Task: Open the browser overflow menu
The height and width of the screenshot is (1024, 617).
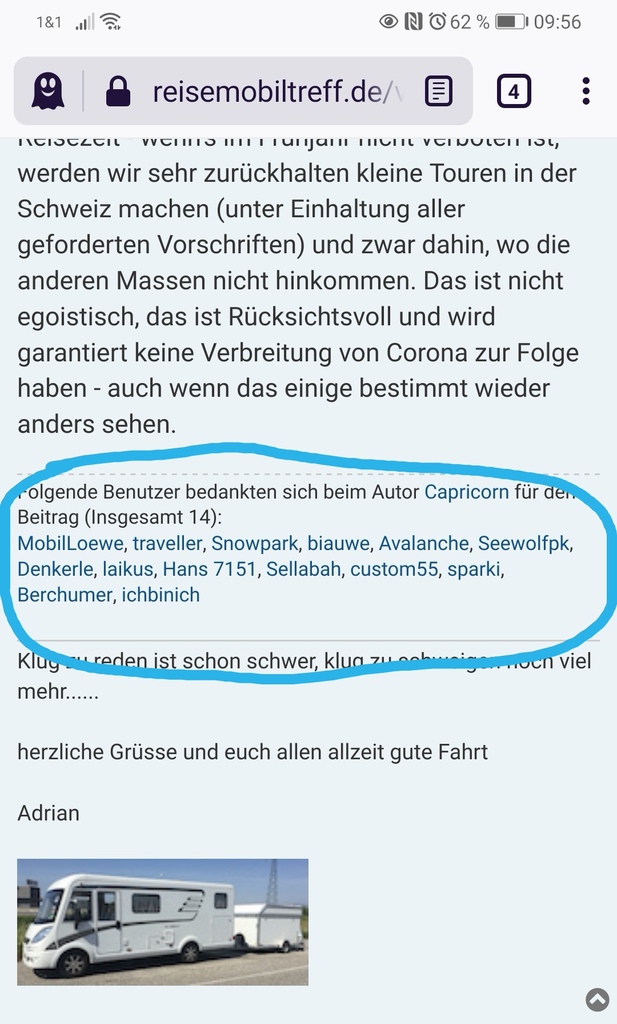Action: point(586,91)
